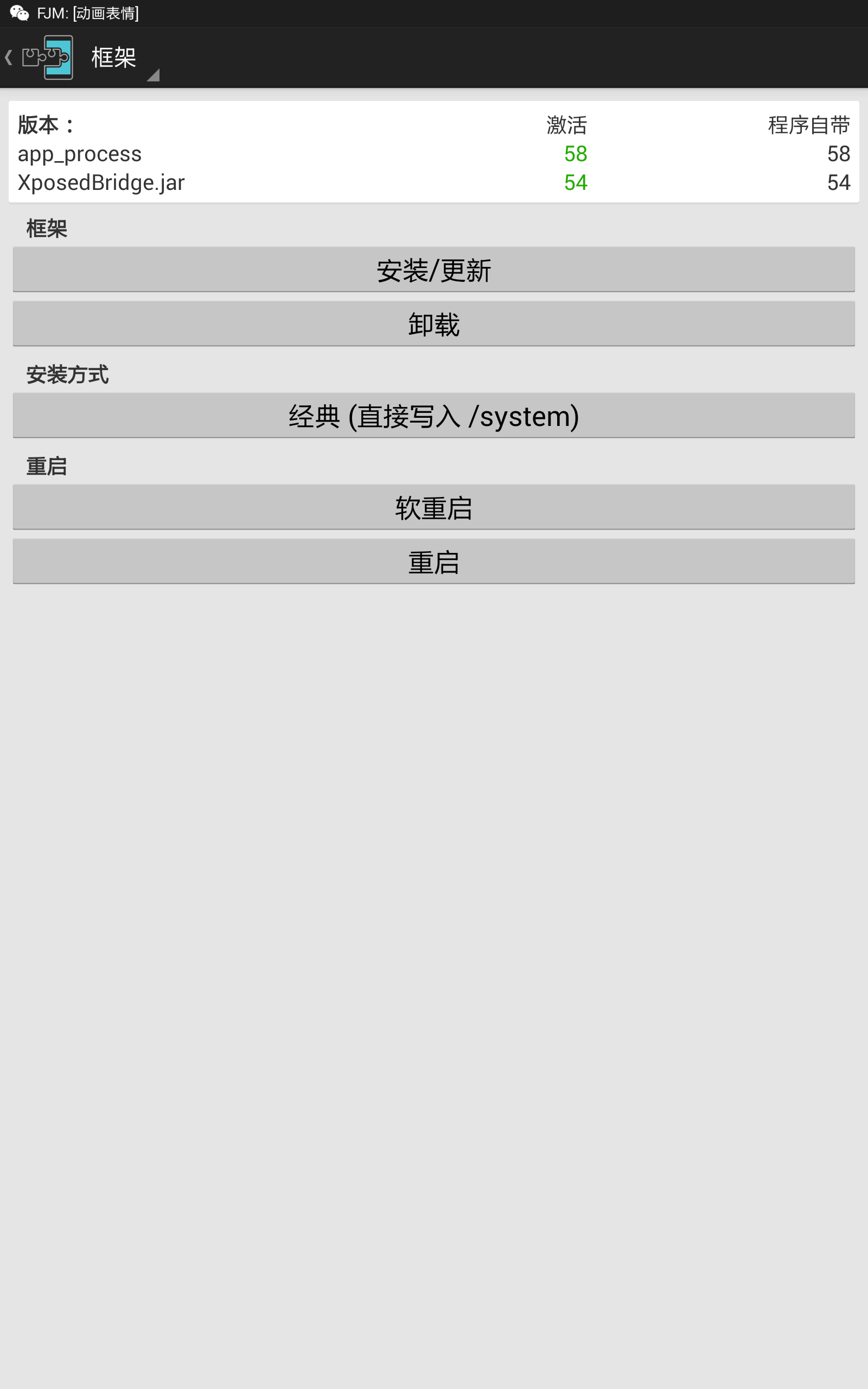Reboot the device with the 重启 button
868x1389 pixels.
434,562
